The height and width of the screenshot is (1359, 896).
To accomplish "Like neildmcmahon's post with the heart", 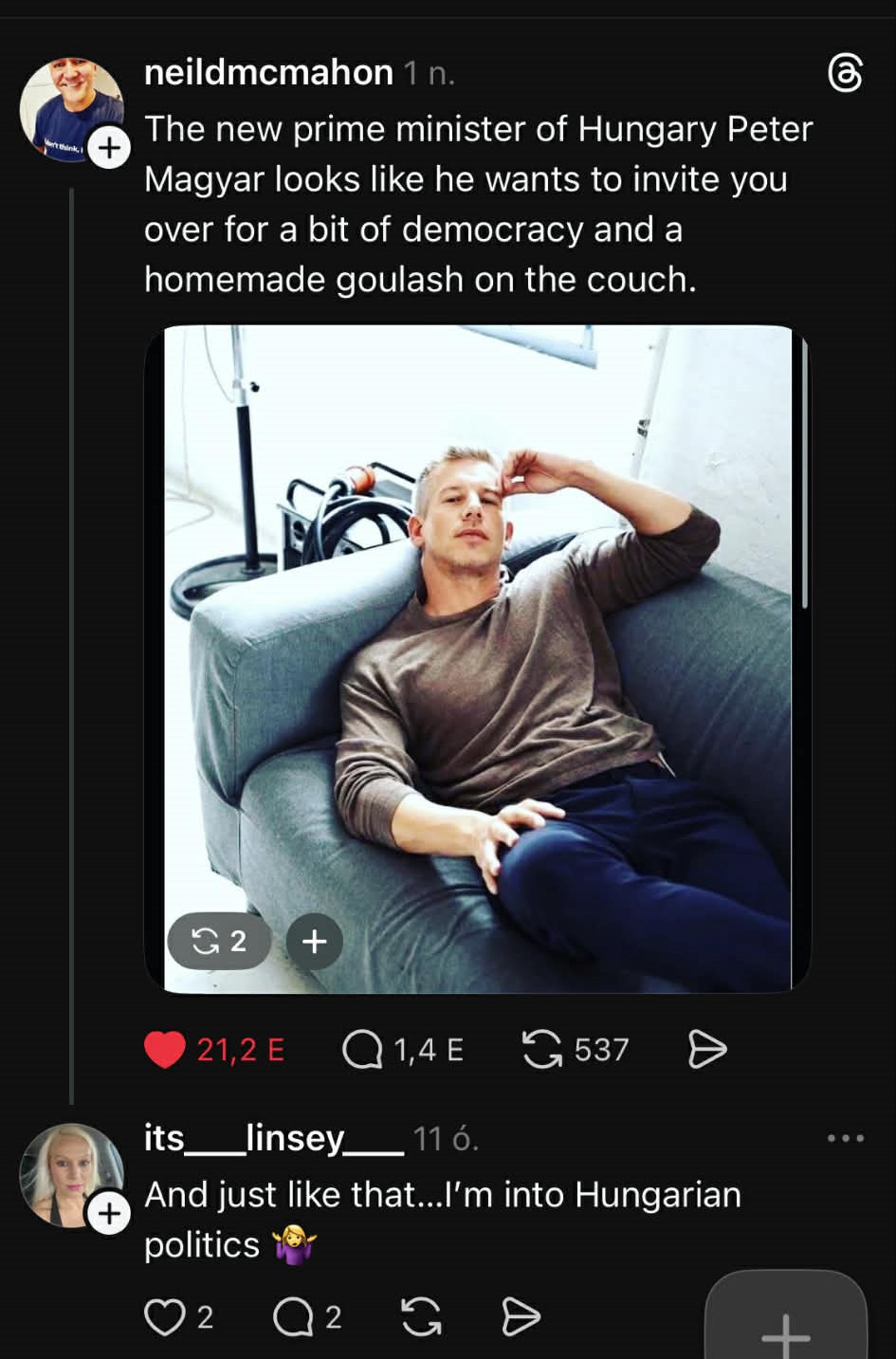I will tap(165, 1050).
